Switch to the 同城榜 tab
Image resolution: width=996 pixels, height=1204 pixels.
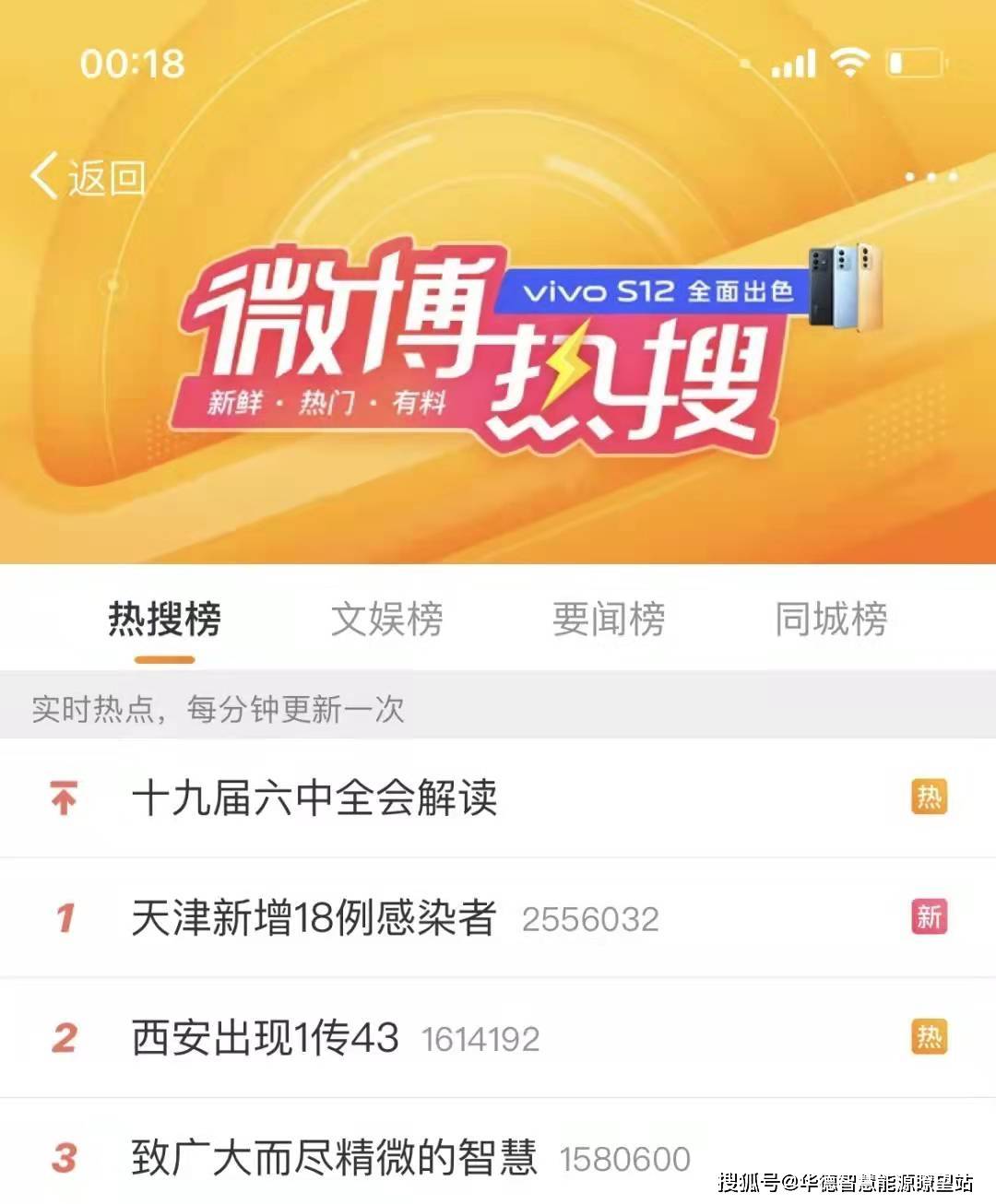(x=831, y=620)
